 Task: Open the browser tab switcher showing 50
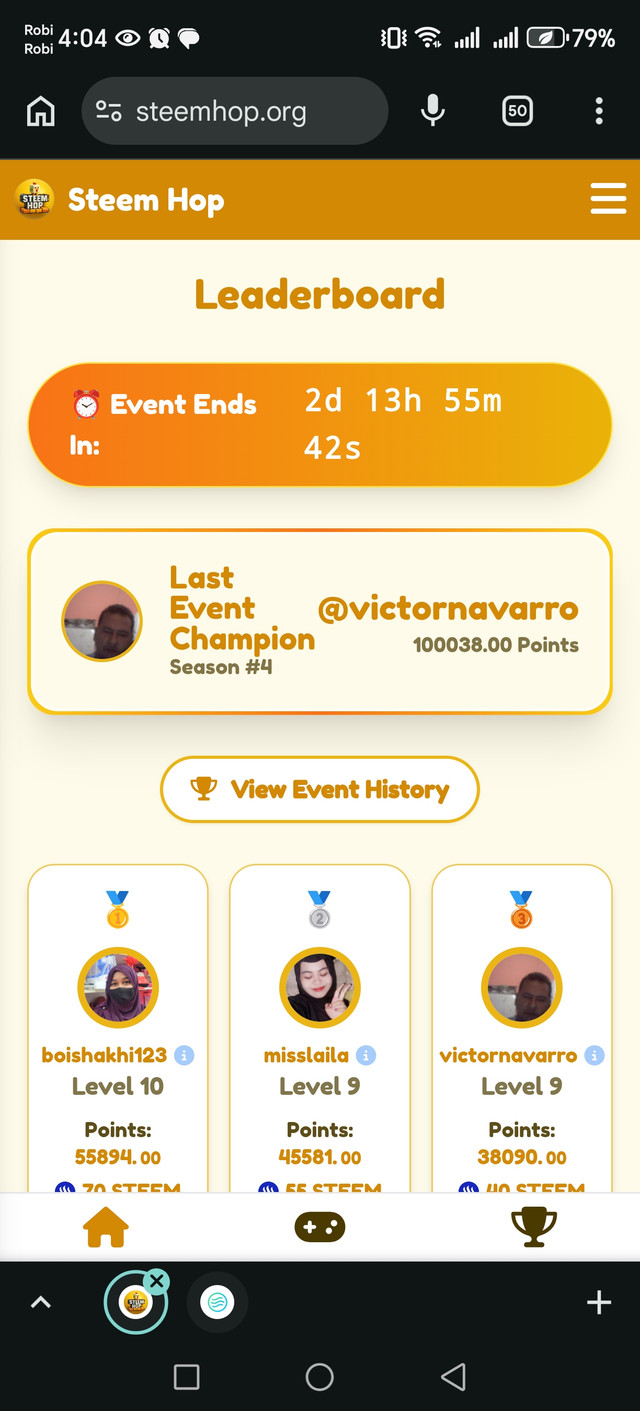pyautogui.click(x=517, y=111)
